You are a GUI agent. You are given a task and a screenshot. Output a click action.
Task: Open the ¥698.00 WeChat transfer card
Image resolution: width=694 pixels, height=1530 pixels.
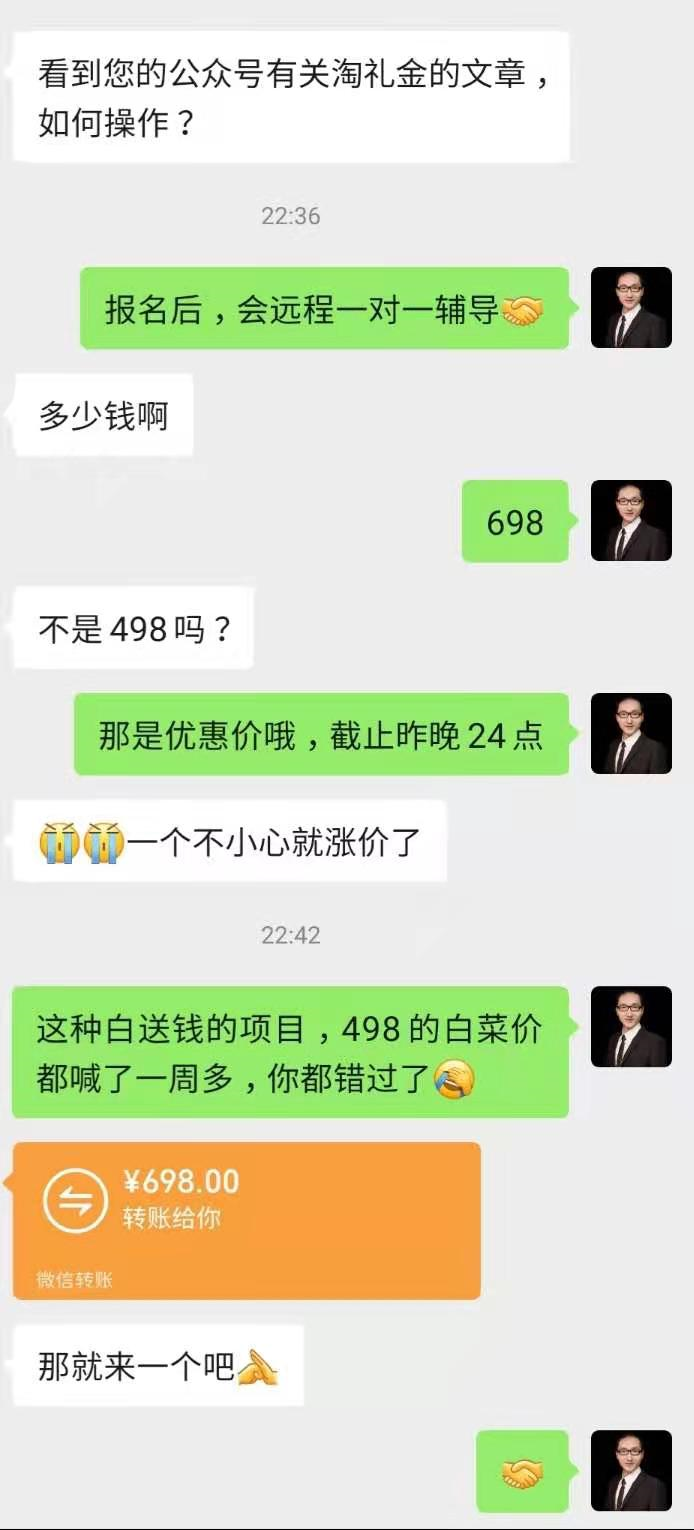tap(246, 1220)
